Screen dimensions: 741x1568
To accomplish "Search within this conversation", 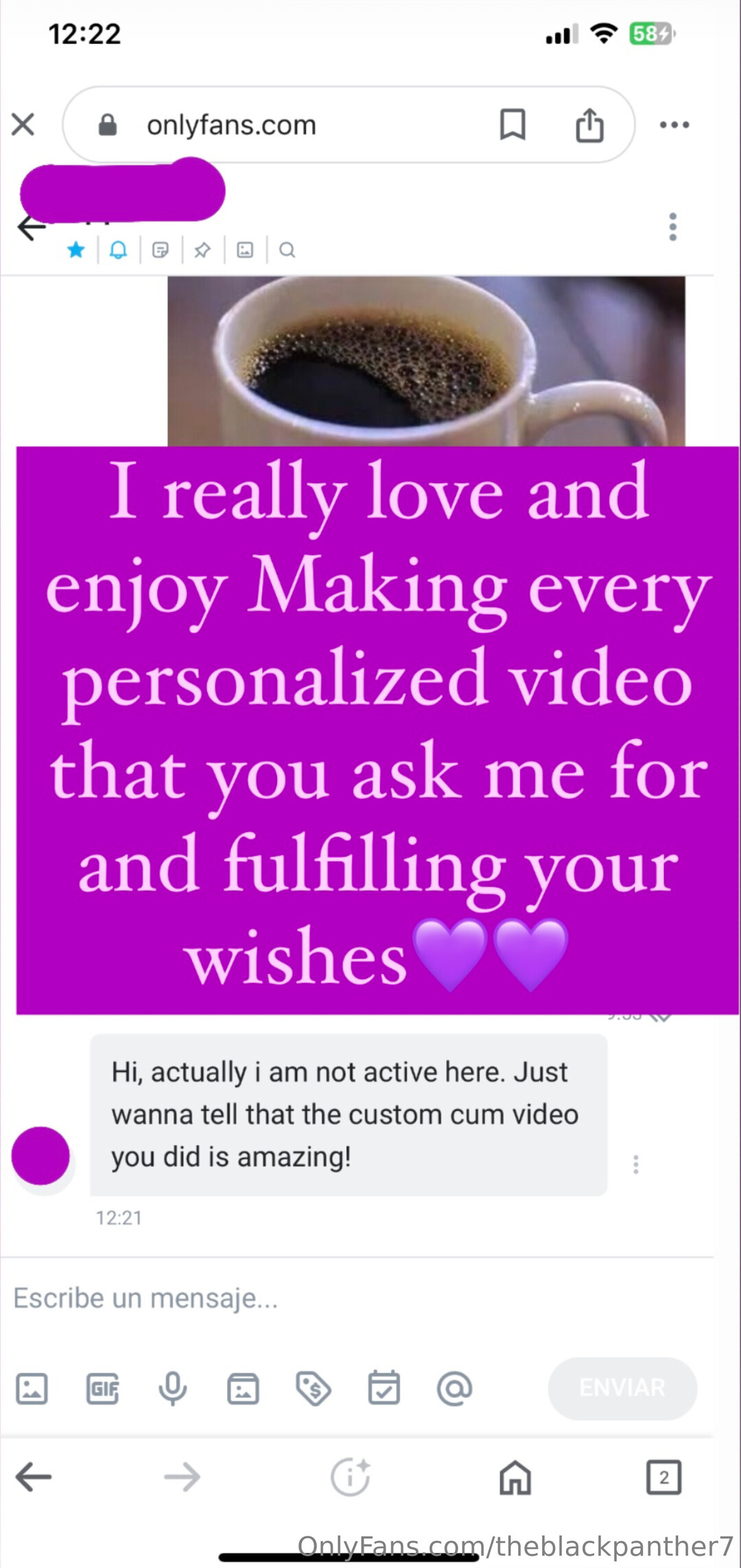I will 287,250.
